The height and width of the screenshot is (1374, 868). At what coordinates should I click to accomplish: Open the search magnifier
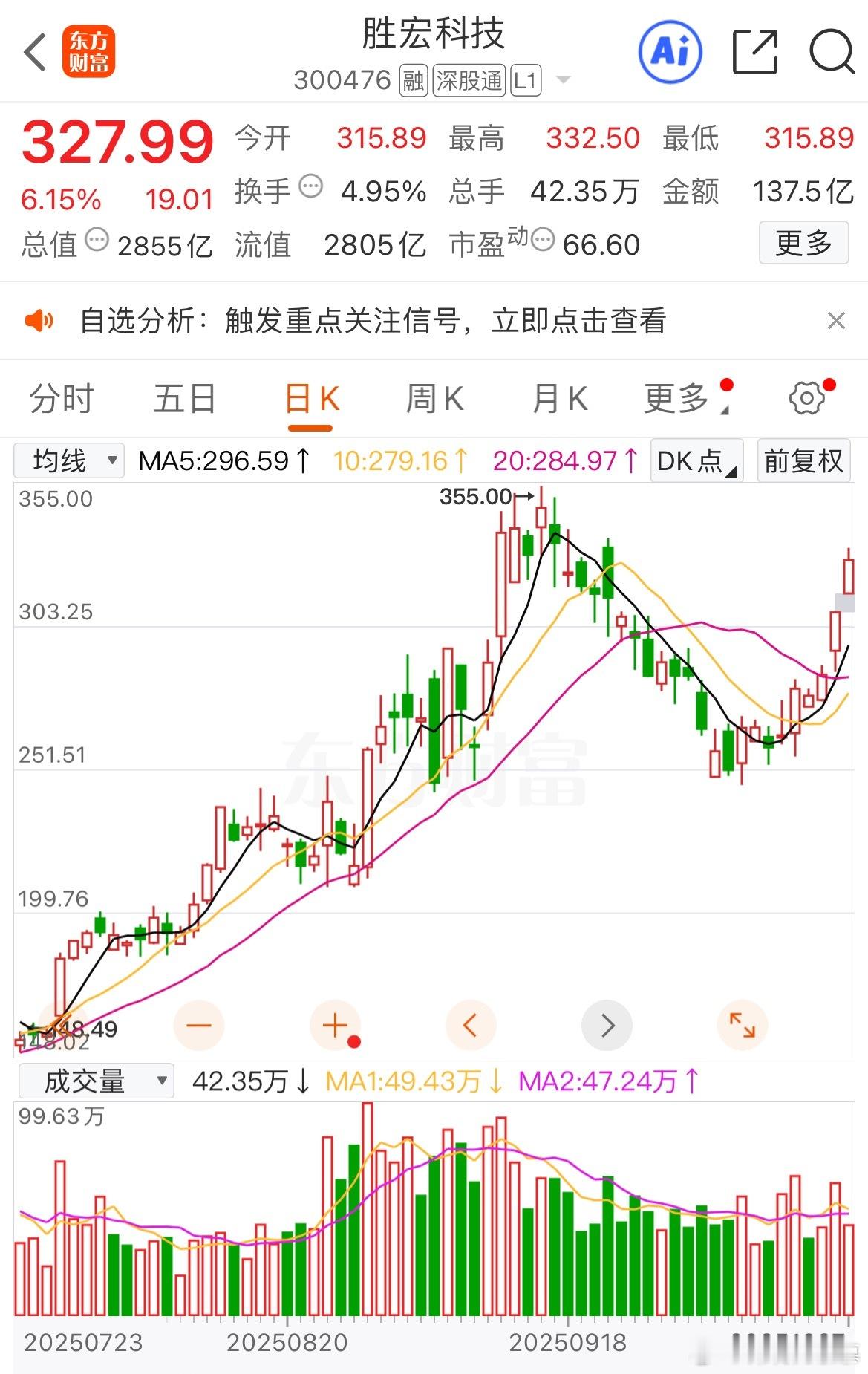[832, 52]
